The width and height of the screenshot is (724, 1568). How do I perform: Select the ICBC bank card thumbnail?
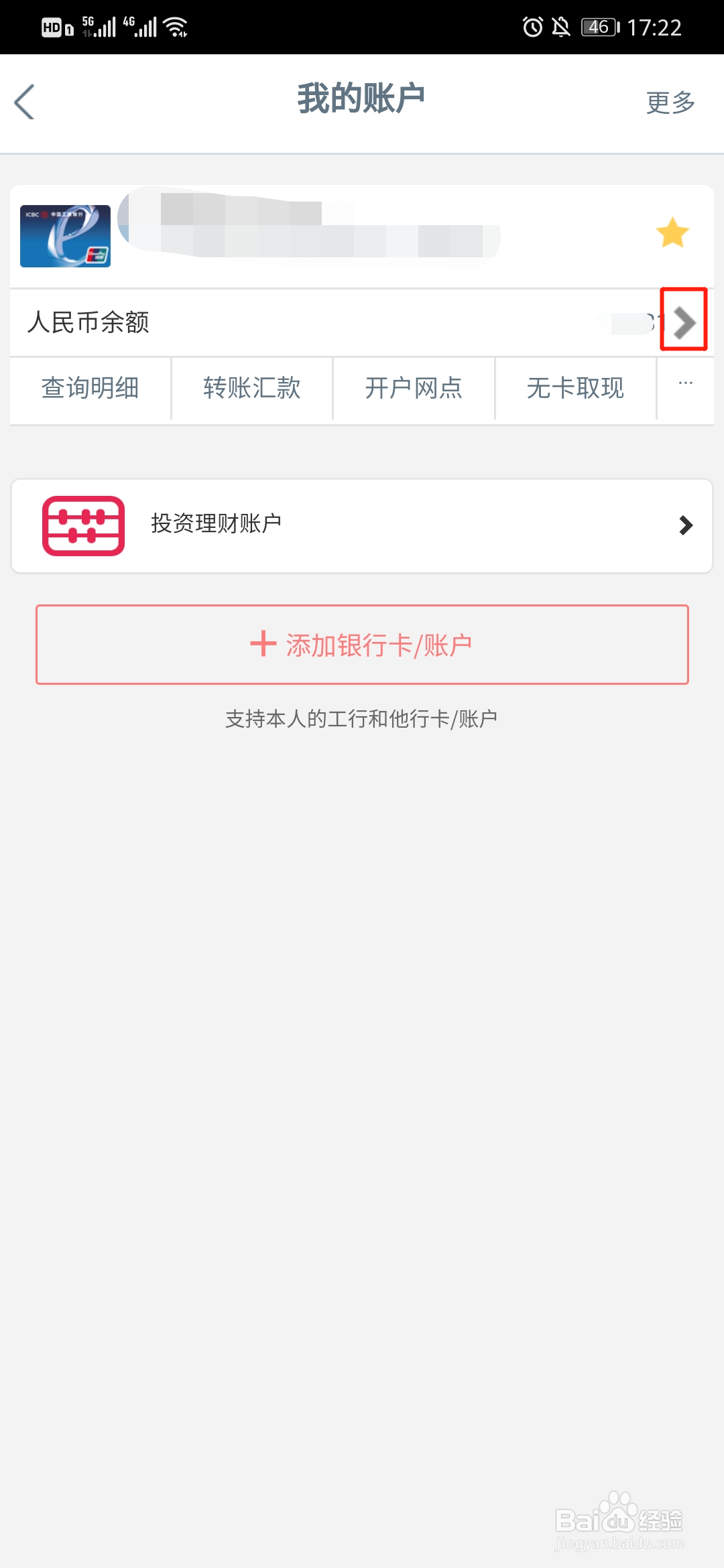pos(65,236)
